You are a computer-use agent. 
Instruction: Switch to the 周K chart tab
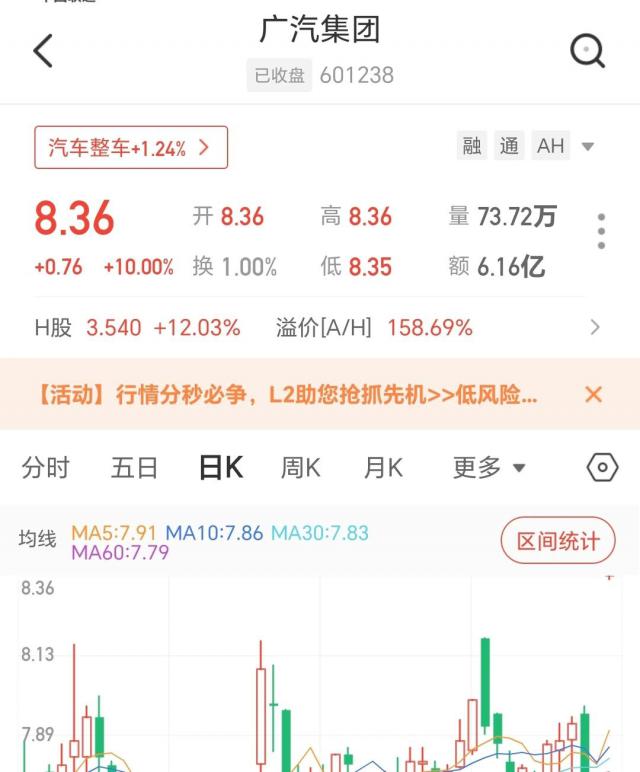coord(300,468)
